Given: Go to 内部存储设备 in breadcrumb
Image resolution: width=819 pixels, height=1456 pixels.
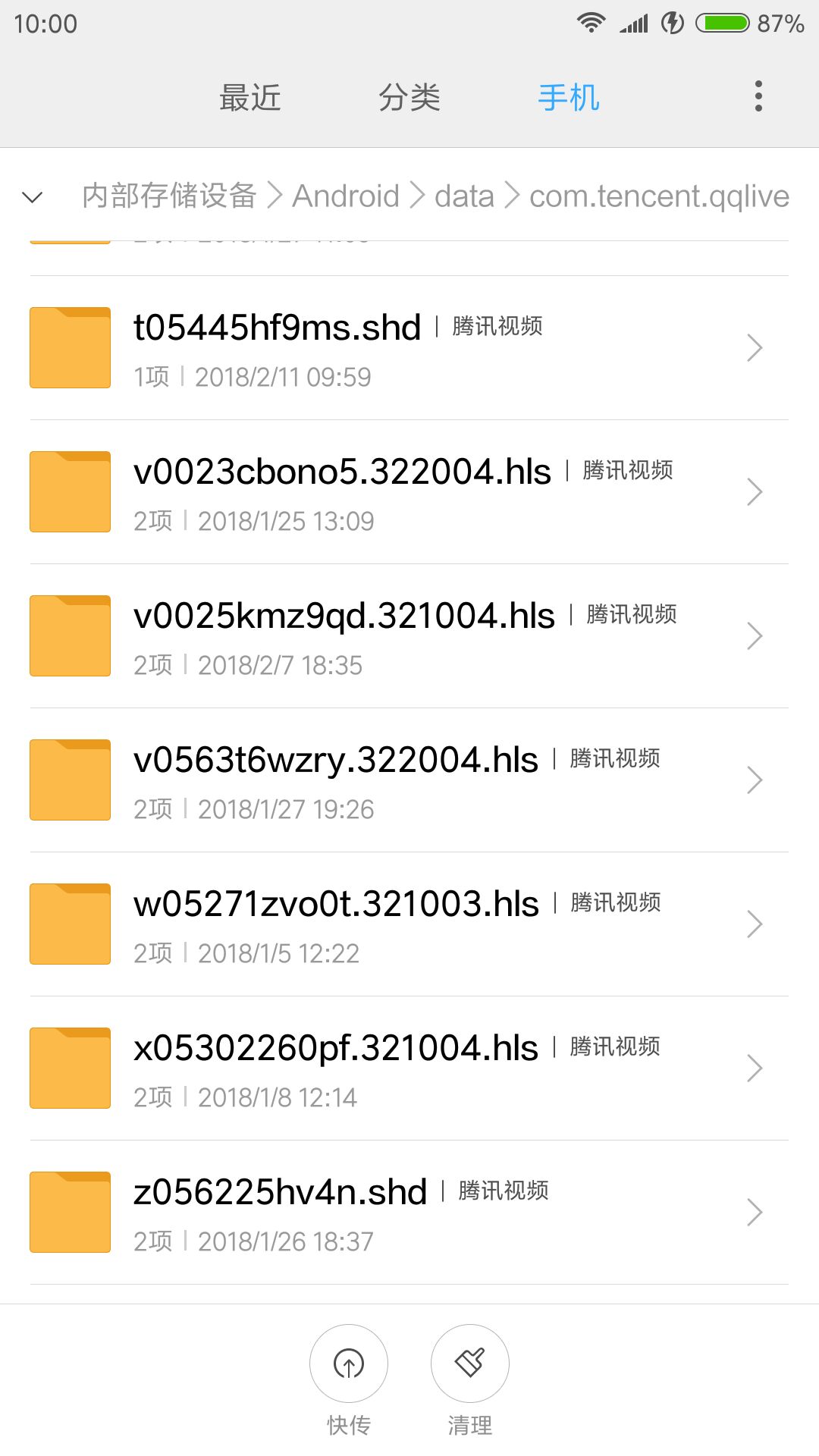Looking at the screenshot, I should click(169, 196).
